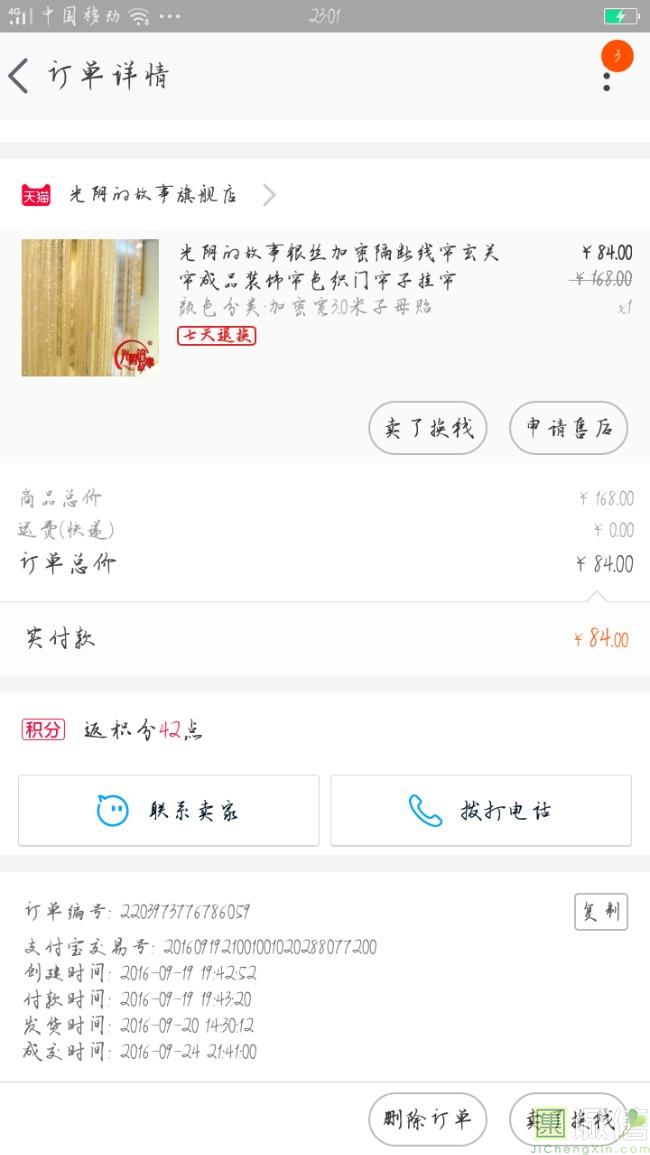This screenshot has width=650, height=1155.
Task: Copy the order number with 复制
Action: coord(600,911)
